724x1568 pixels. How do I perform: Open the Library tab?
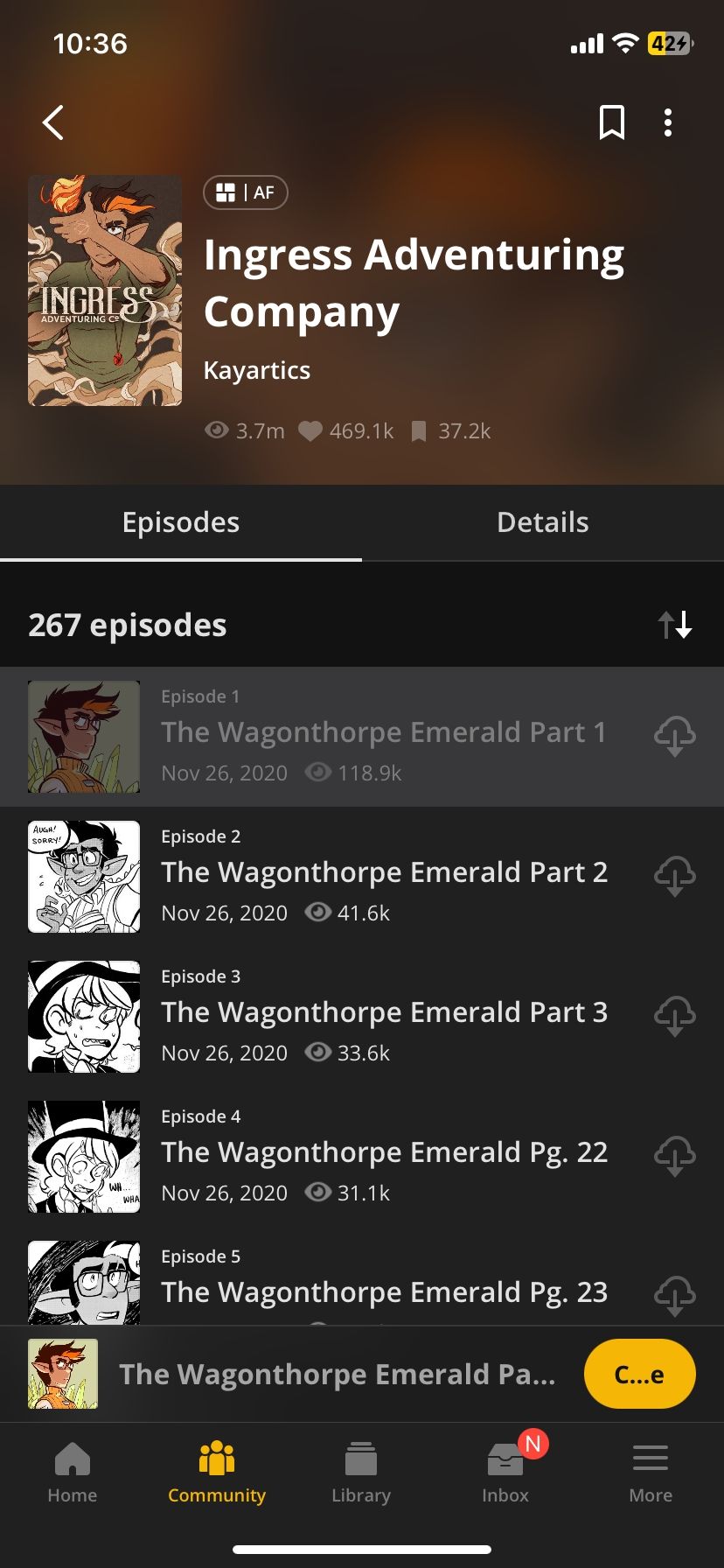(x=361, y=1473)
